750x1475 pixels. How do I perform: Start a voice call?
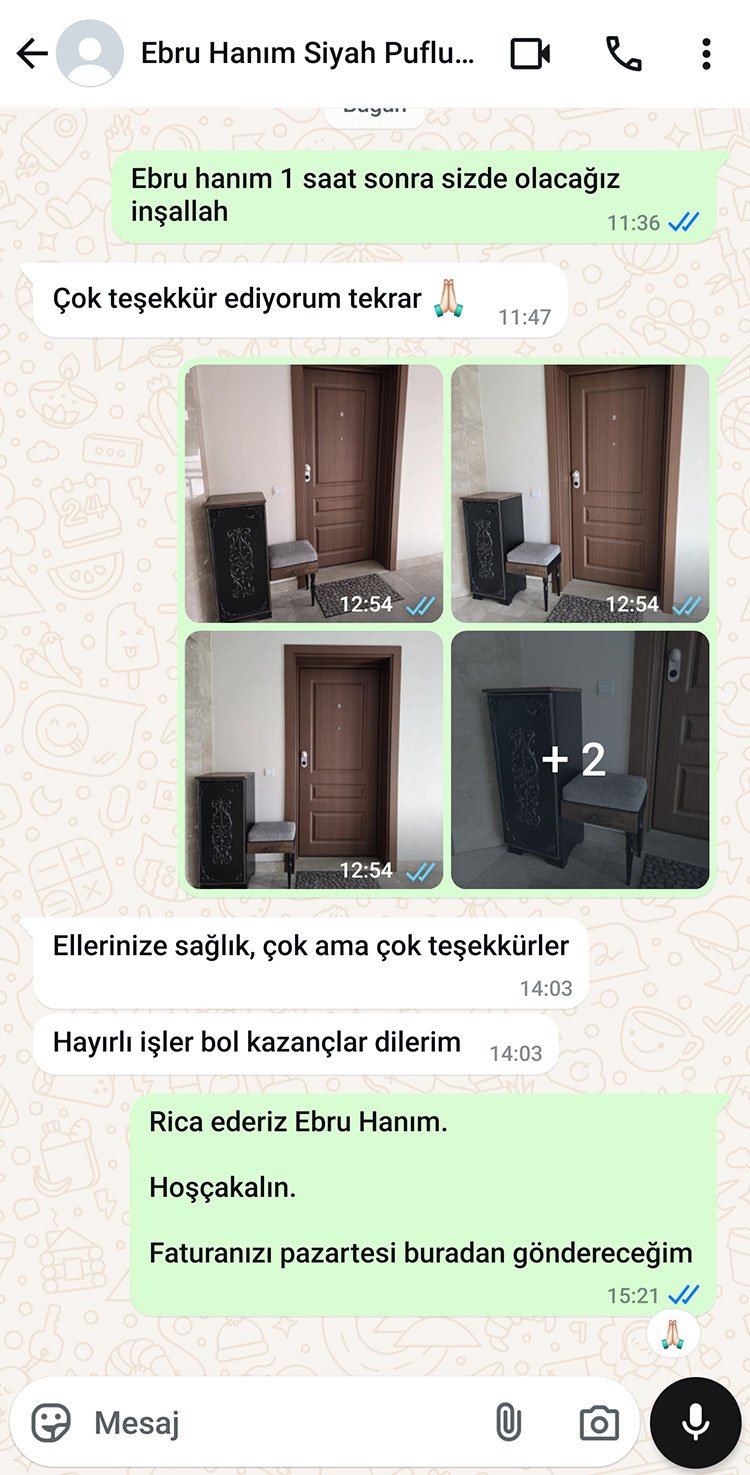pos(623,54)
